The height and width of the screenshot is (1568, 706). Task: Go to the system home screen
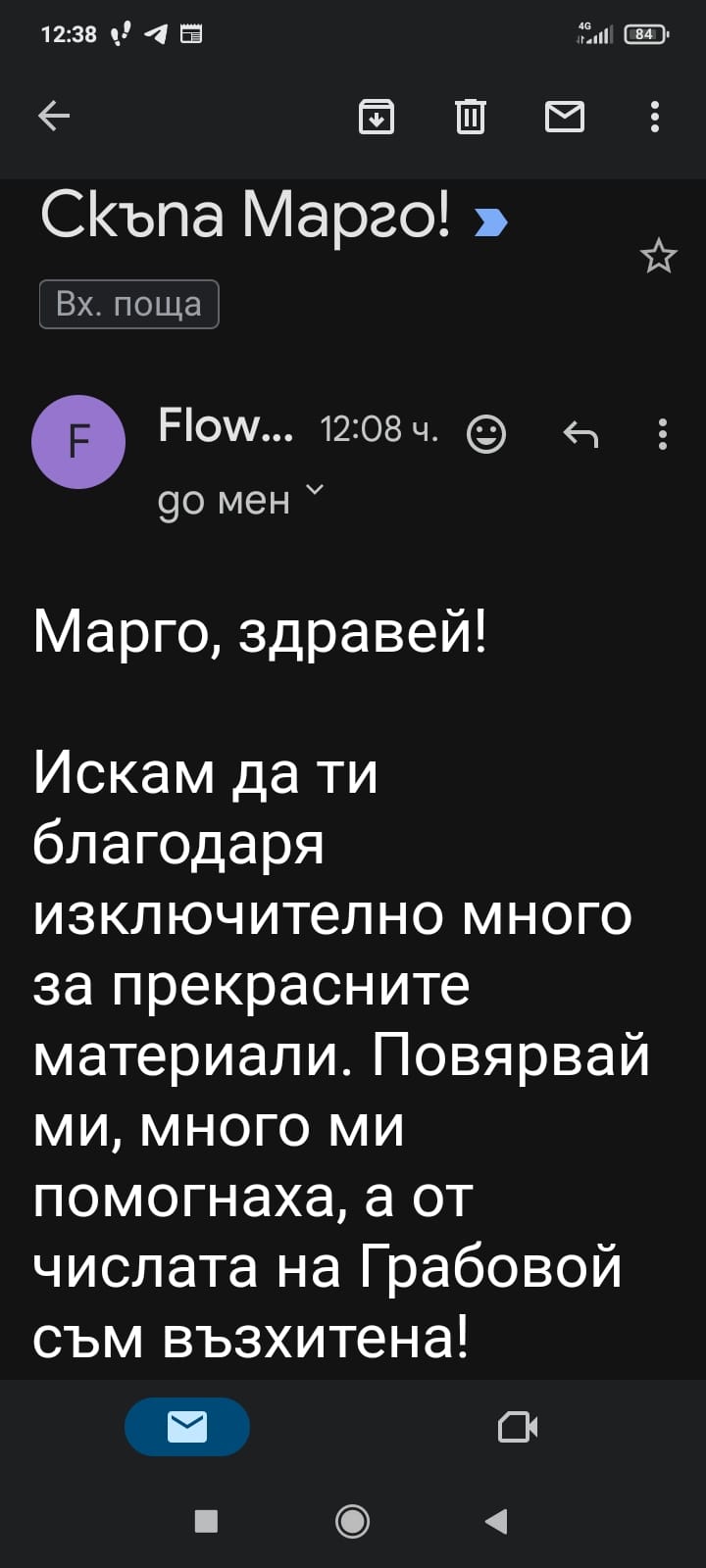pos(353,1521)
